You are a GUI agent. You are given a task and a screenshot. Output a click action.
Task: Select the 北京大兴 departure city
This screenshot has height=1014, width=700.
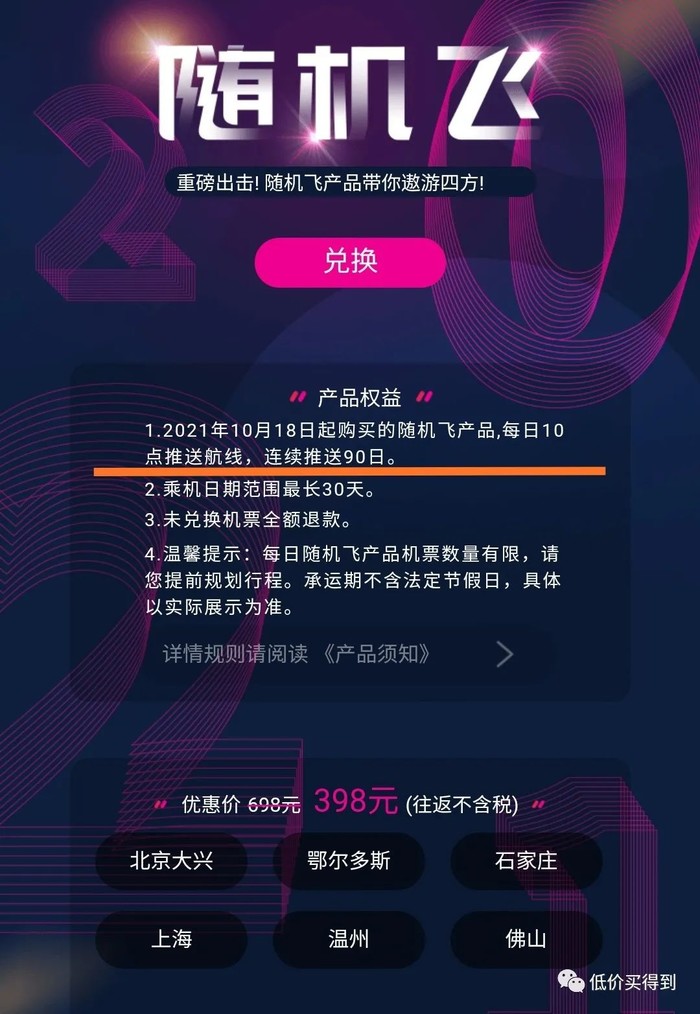tap(172, 860)
